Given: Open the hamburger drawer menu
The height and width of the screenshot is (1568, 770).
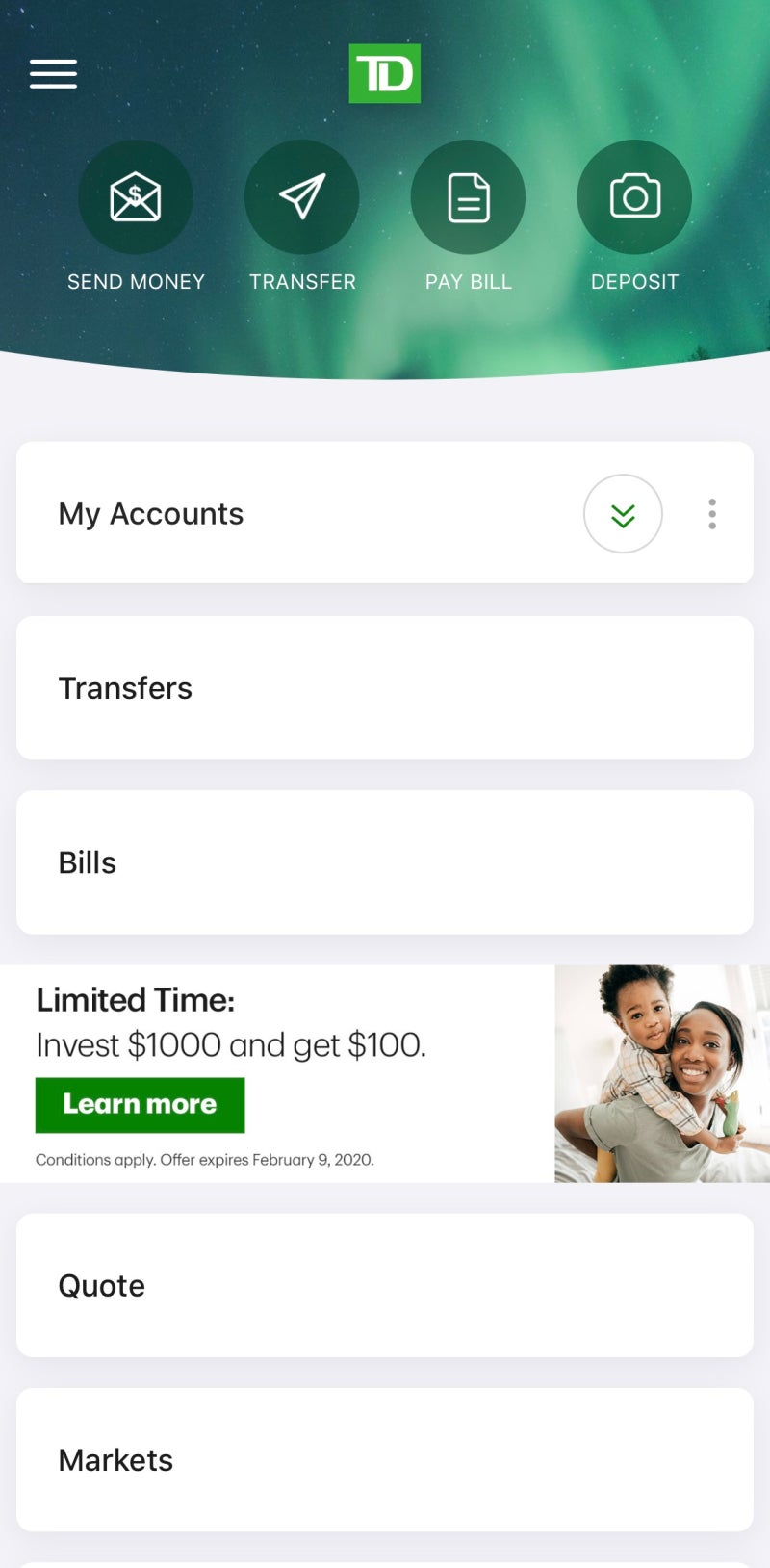Looking at the screenshot, I should pyautogui.click(x=53, y=74).
